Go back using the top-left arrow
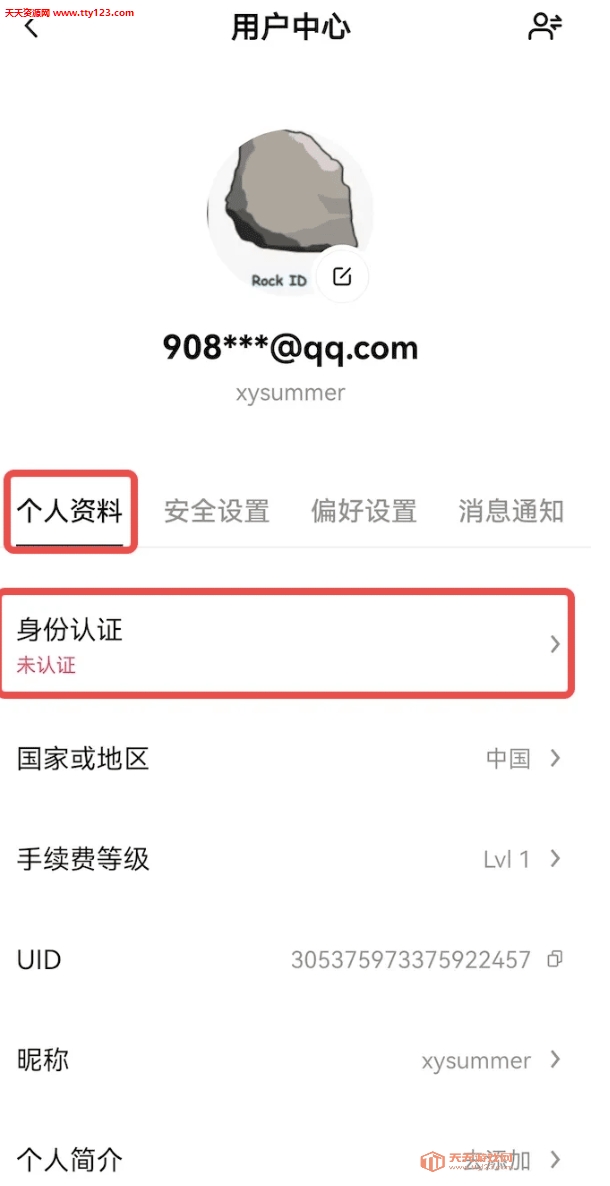Screen dimensions: 610x1186 coord(32,27)
